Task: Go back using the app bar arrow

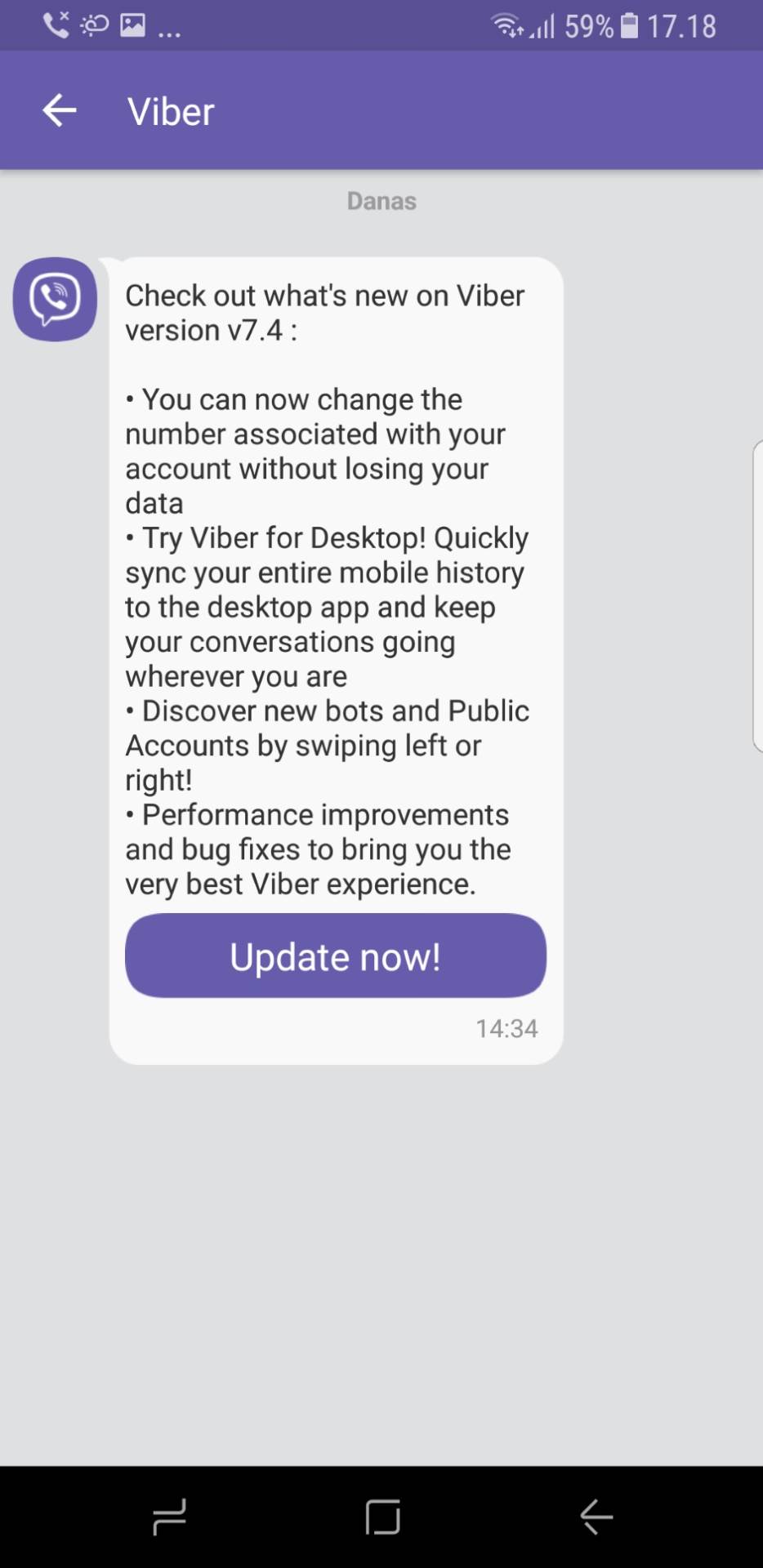Action: tap(60, 110)
